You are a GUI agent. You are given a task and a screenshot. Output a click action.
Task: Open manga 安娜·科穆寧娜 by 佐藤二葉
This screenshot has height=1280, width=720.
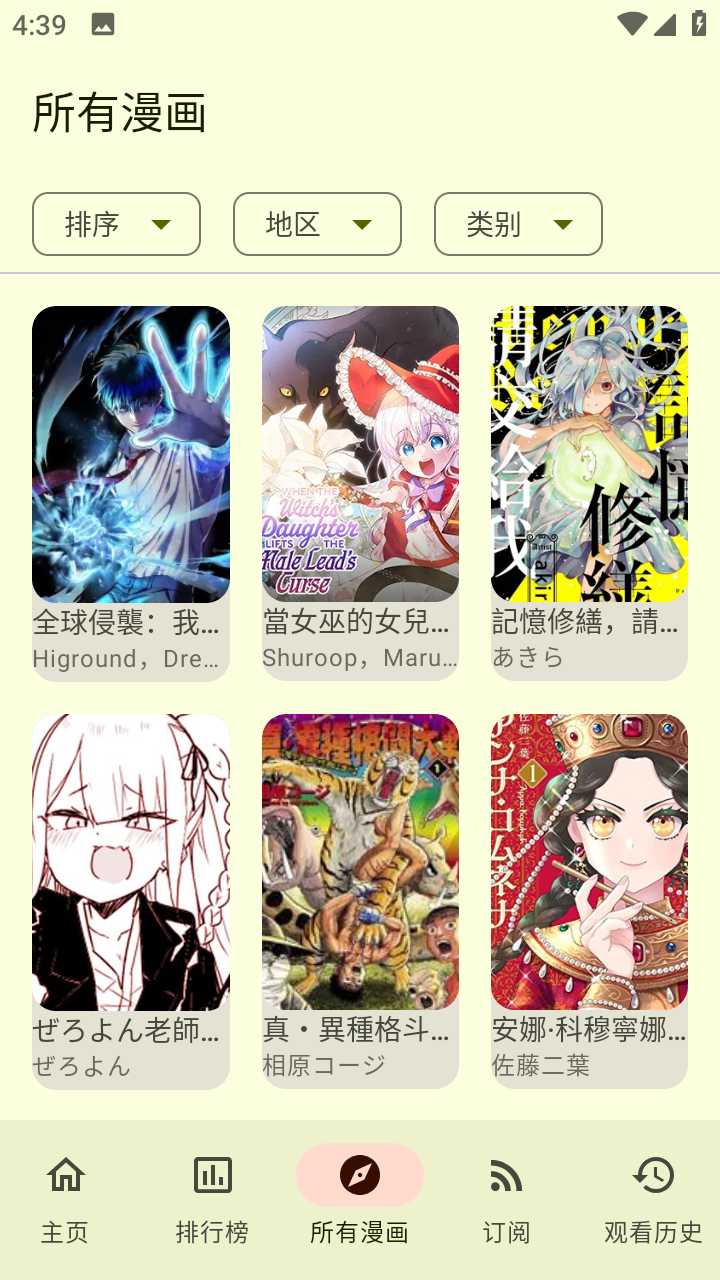coord(589,898)
